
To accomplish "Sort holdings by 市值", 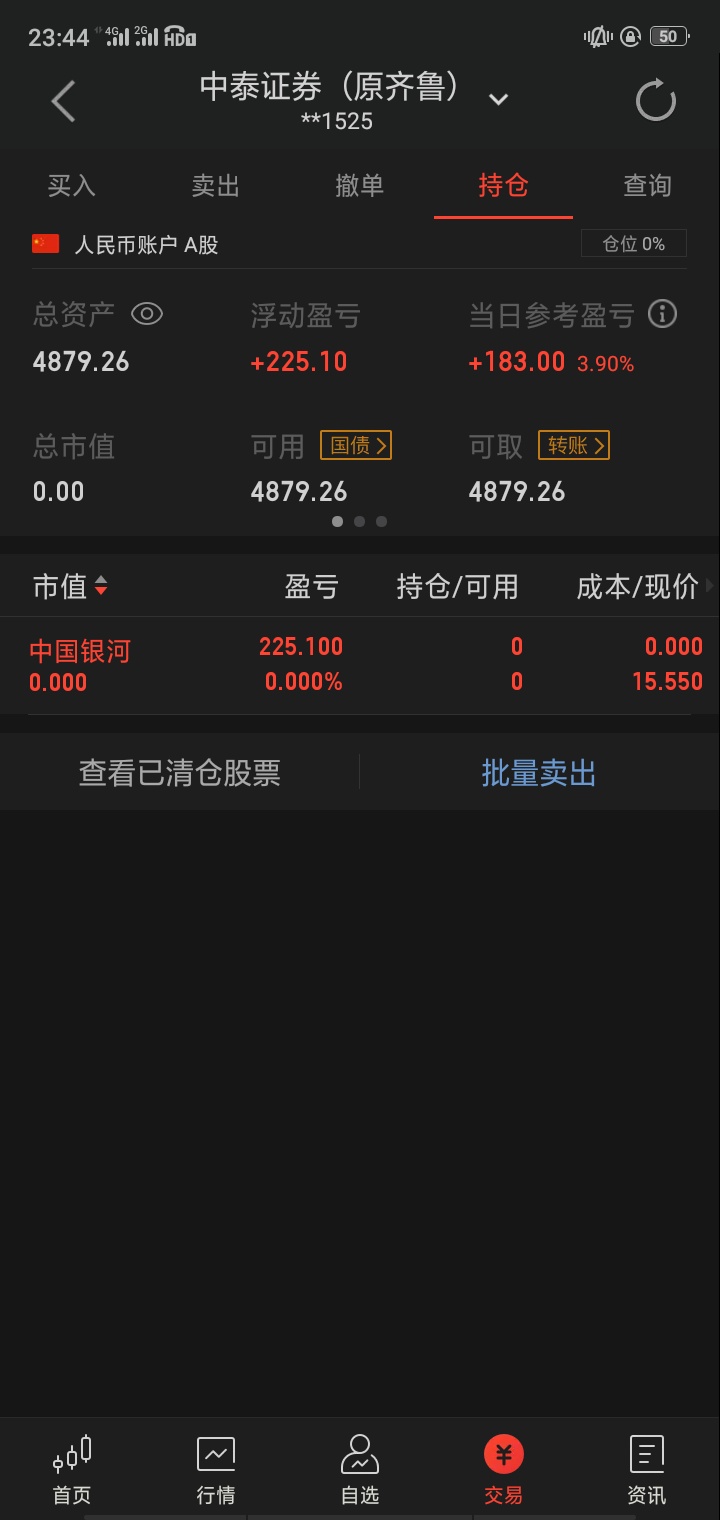I will click(x=70, y=587).
